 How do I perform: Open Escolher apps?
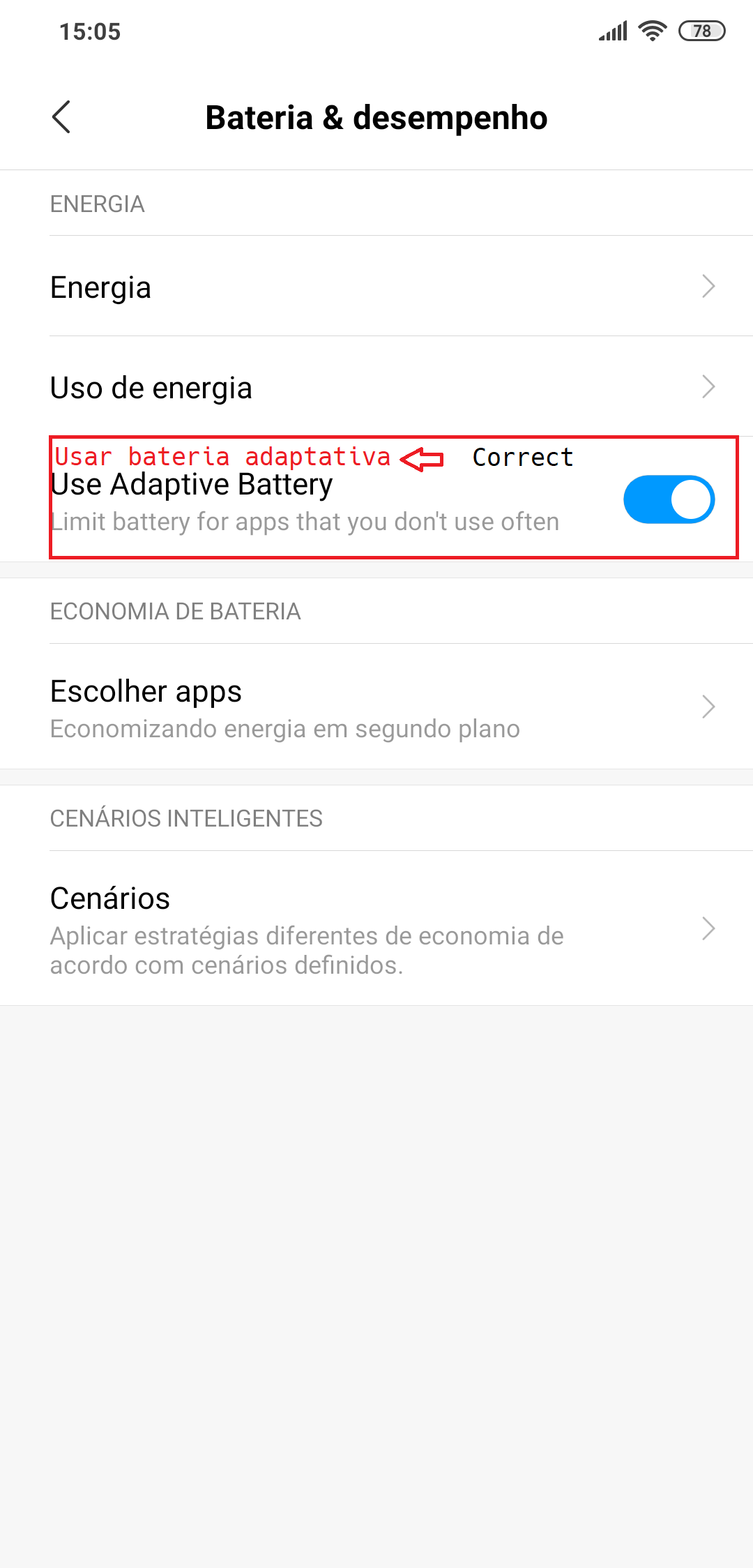point(376,707)
